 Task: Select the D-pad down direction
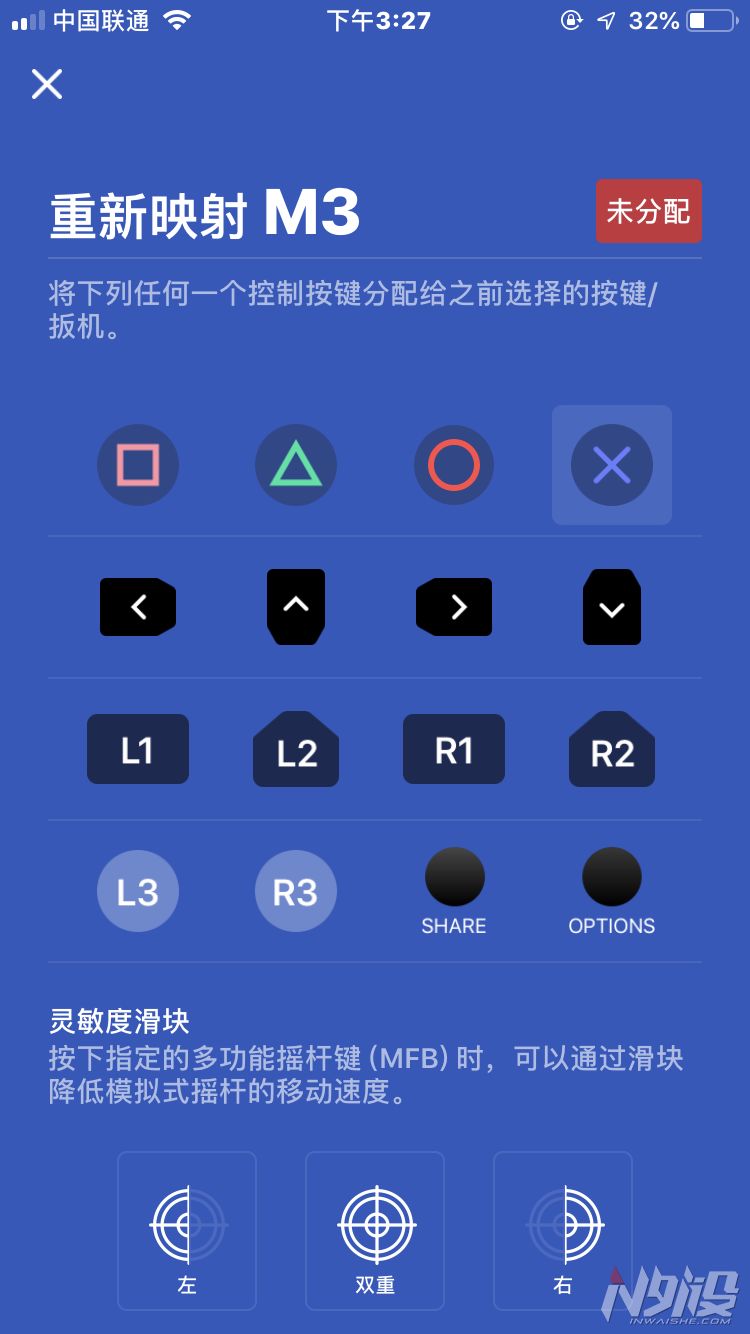[612, 607]
